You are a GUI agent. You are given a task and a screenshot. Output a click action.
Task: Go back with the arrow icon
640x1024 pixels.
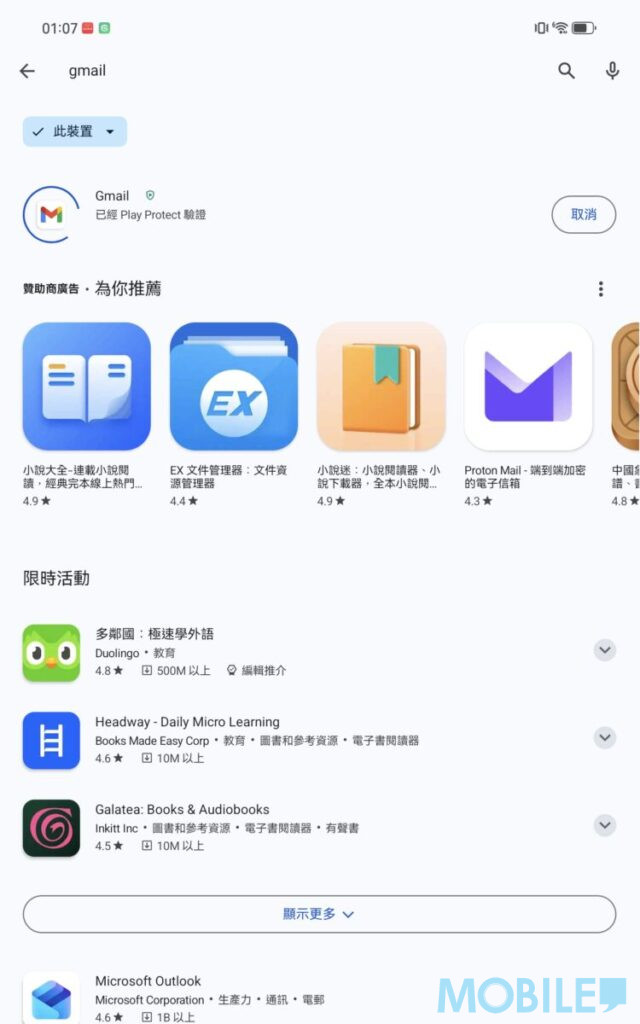pyautogui.click(x=27, y=71)
